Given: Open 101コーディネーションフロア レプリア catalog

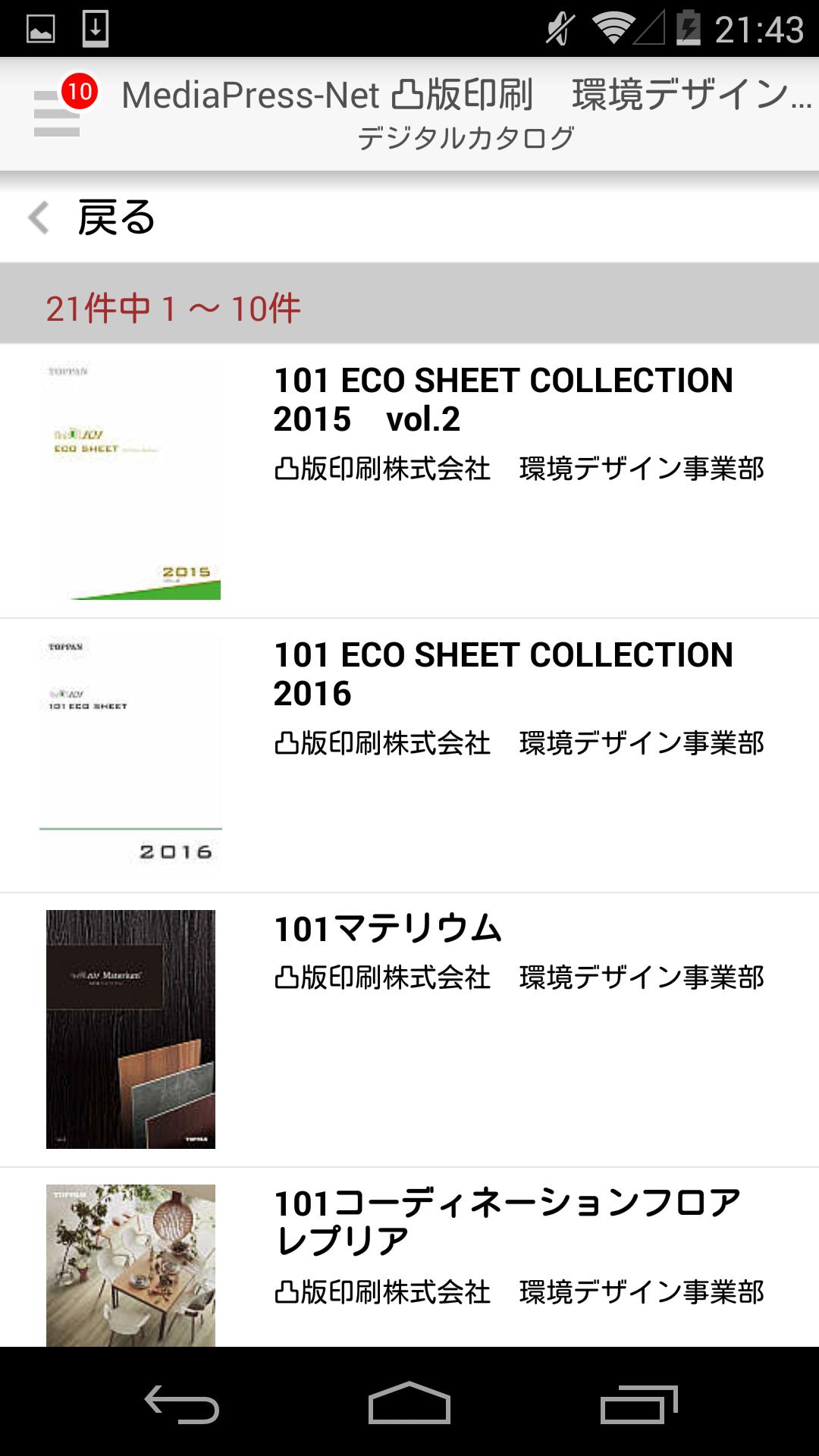Looking at the screenshot, I should tap(409, 1257).
